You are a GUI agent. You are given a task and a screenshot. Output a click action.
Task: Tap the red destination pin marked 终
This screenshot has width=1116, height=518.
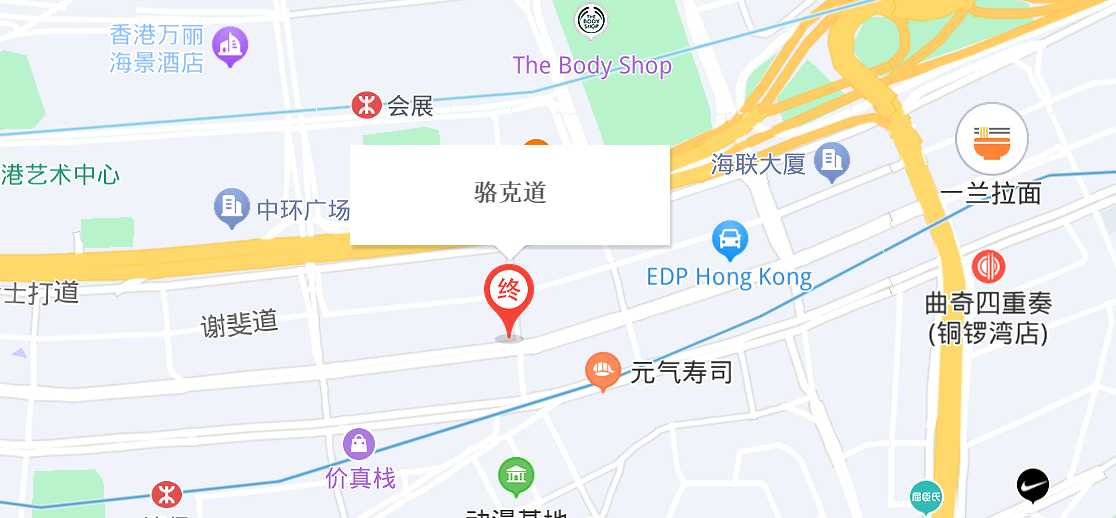tap(509, 293)
